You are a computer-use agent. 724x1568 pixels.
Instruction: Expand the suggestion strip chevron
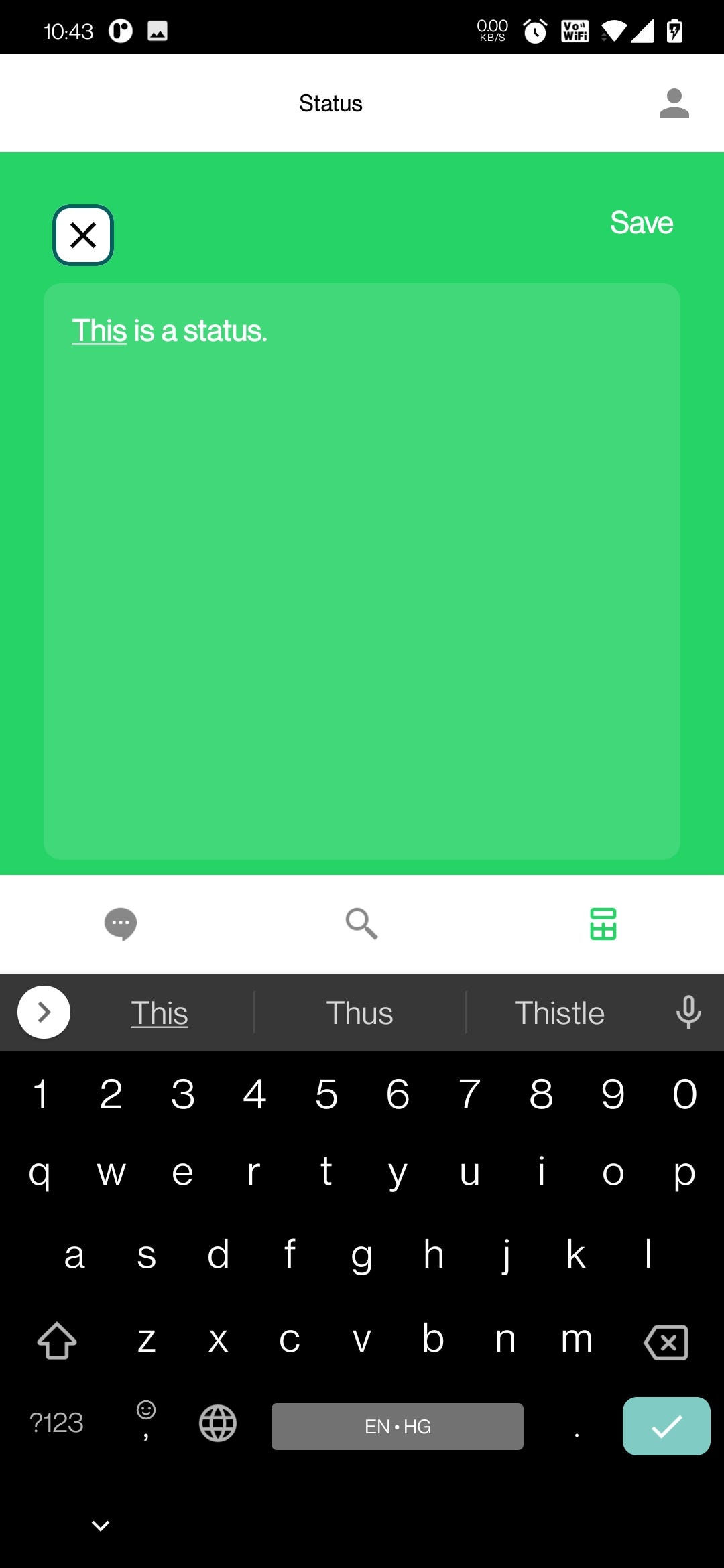[x=43, y=1012]
